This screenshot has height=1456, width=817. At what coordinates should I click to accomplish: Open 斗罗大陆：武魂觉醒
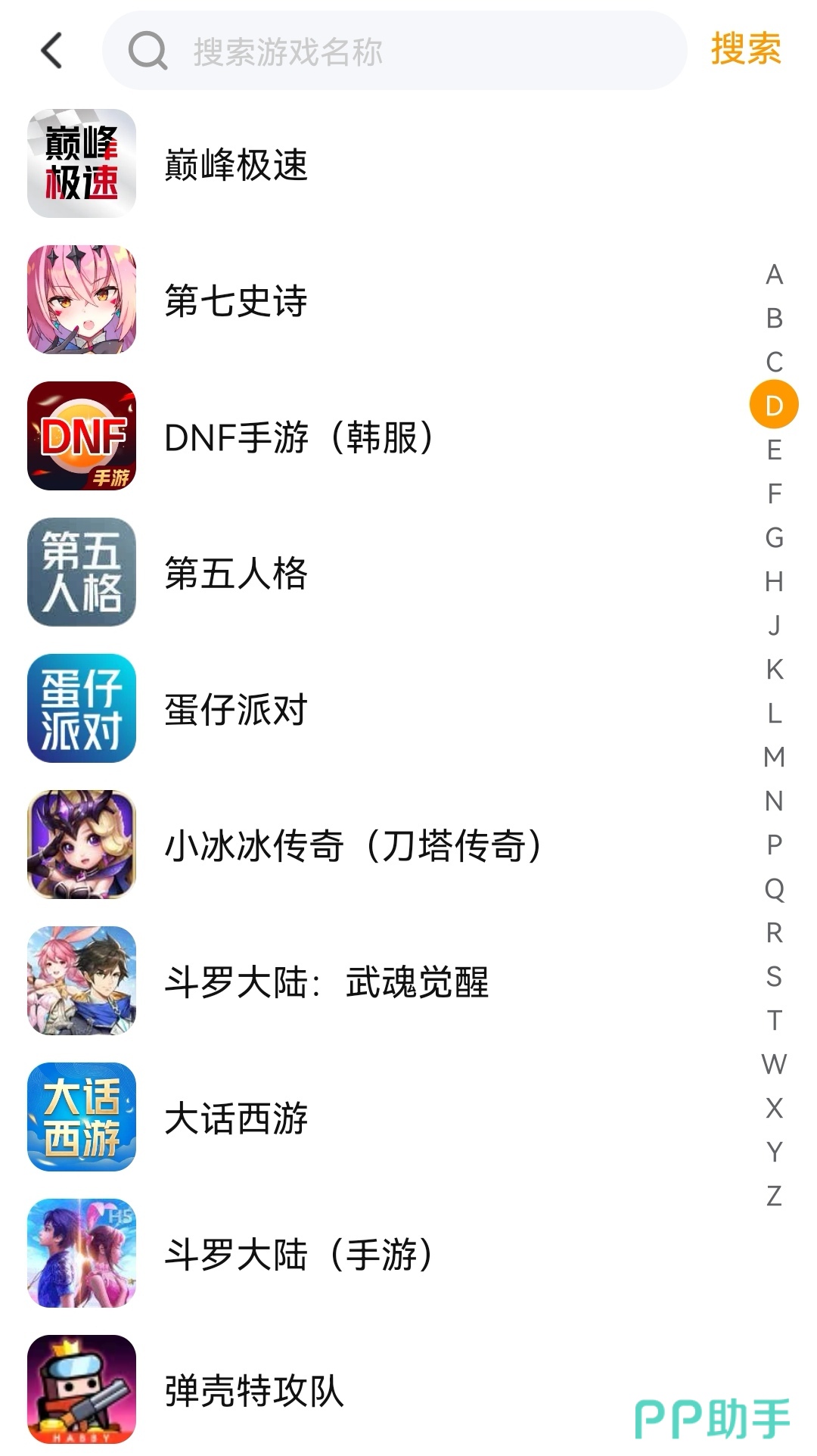coord(327,982)
